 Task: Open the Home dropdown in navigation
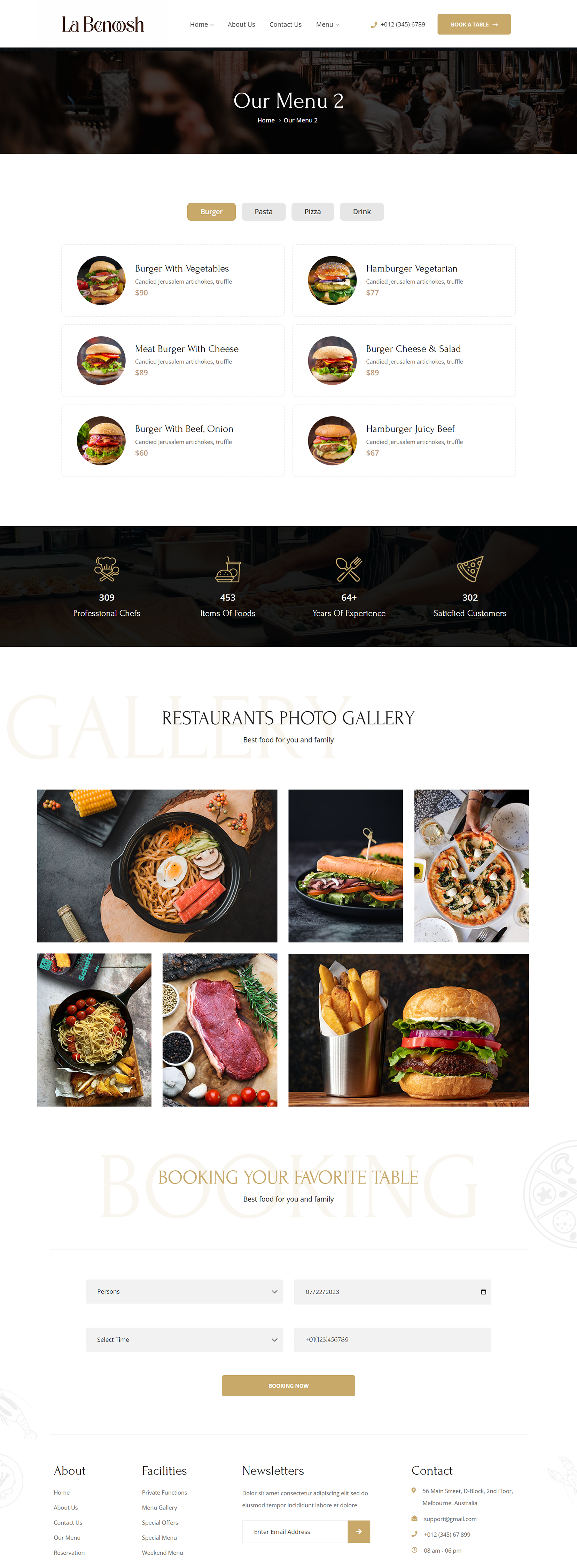(201, 24)
